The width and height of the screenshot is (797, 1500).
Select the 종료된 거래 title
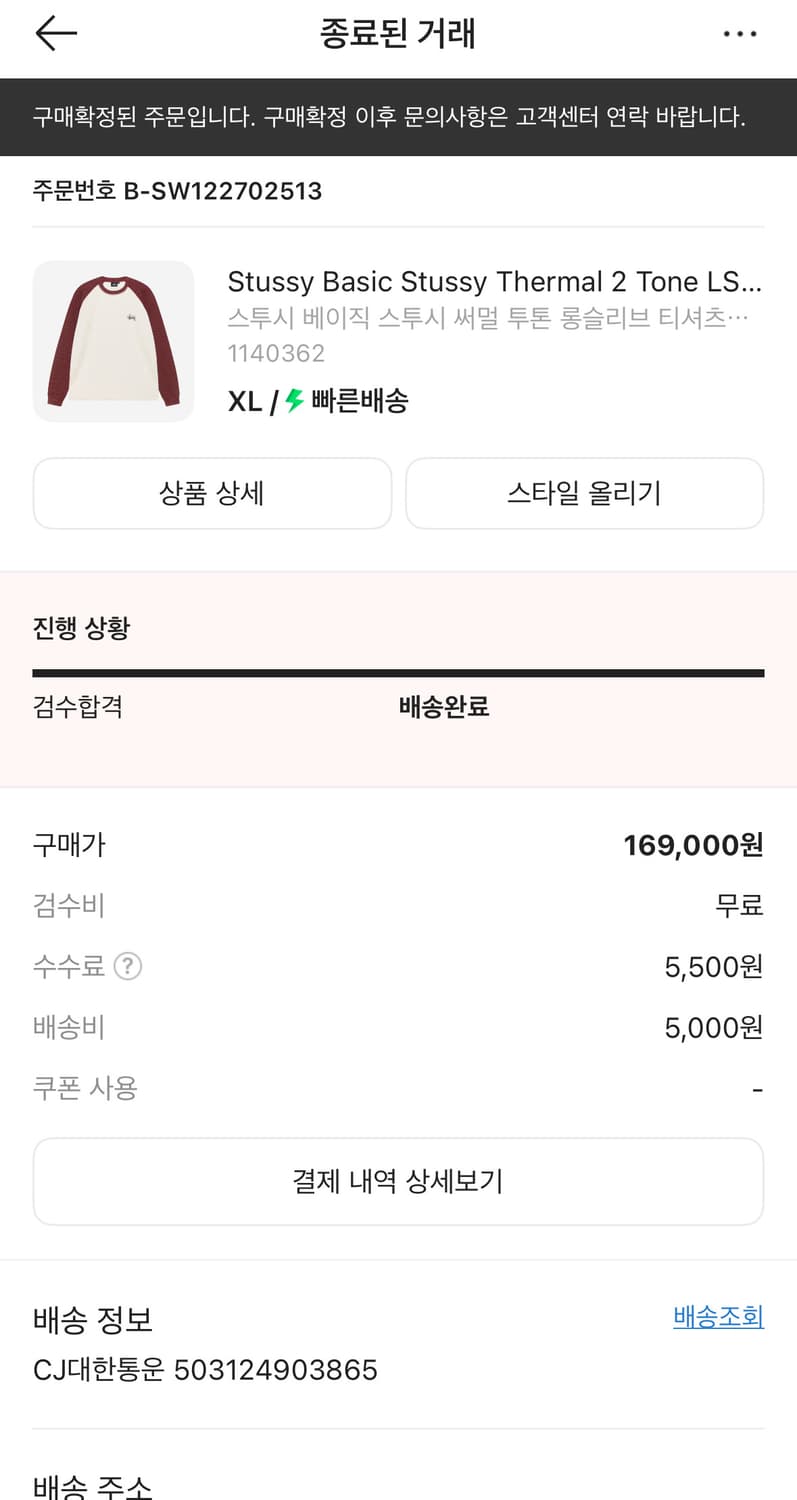tap(398, 33)
